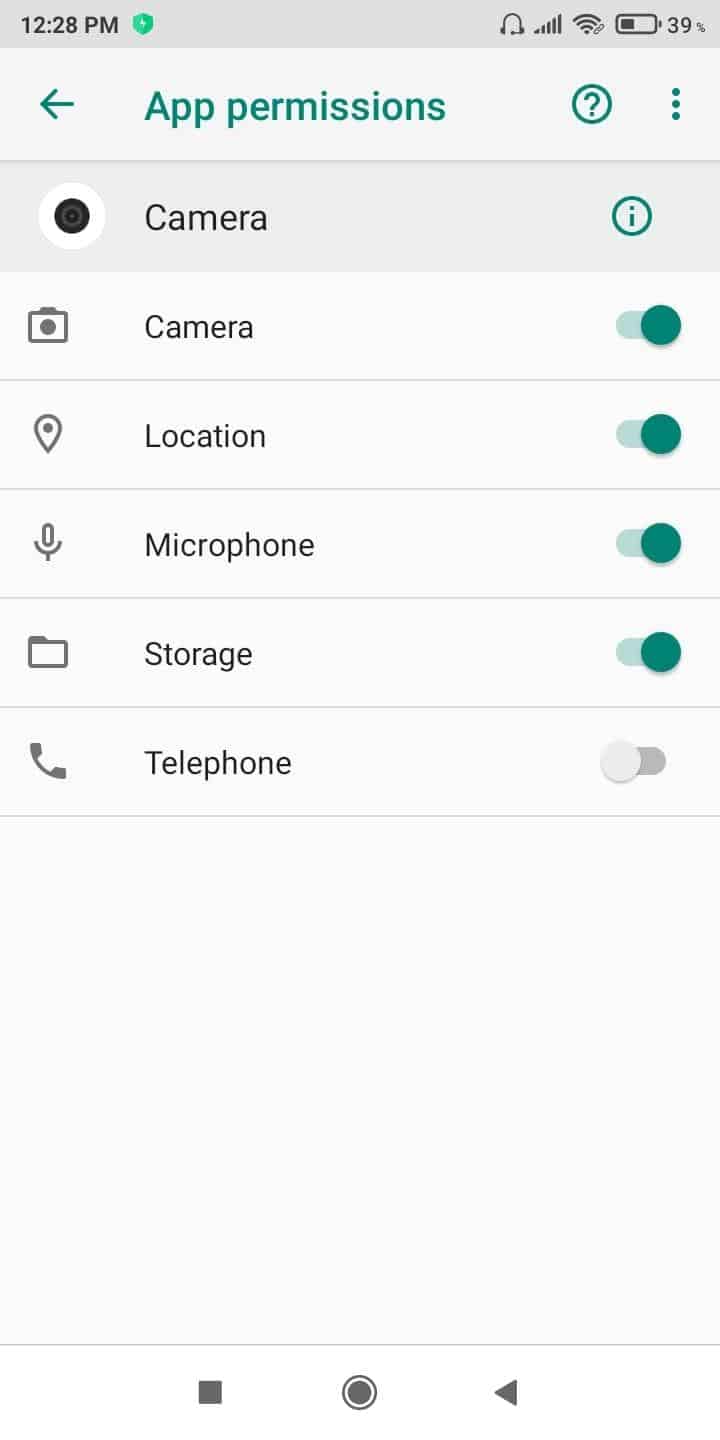720x1440 pixels.
Task: Go back using the arrow button
Action: 56,104
